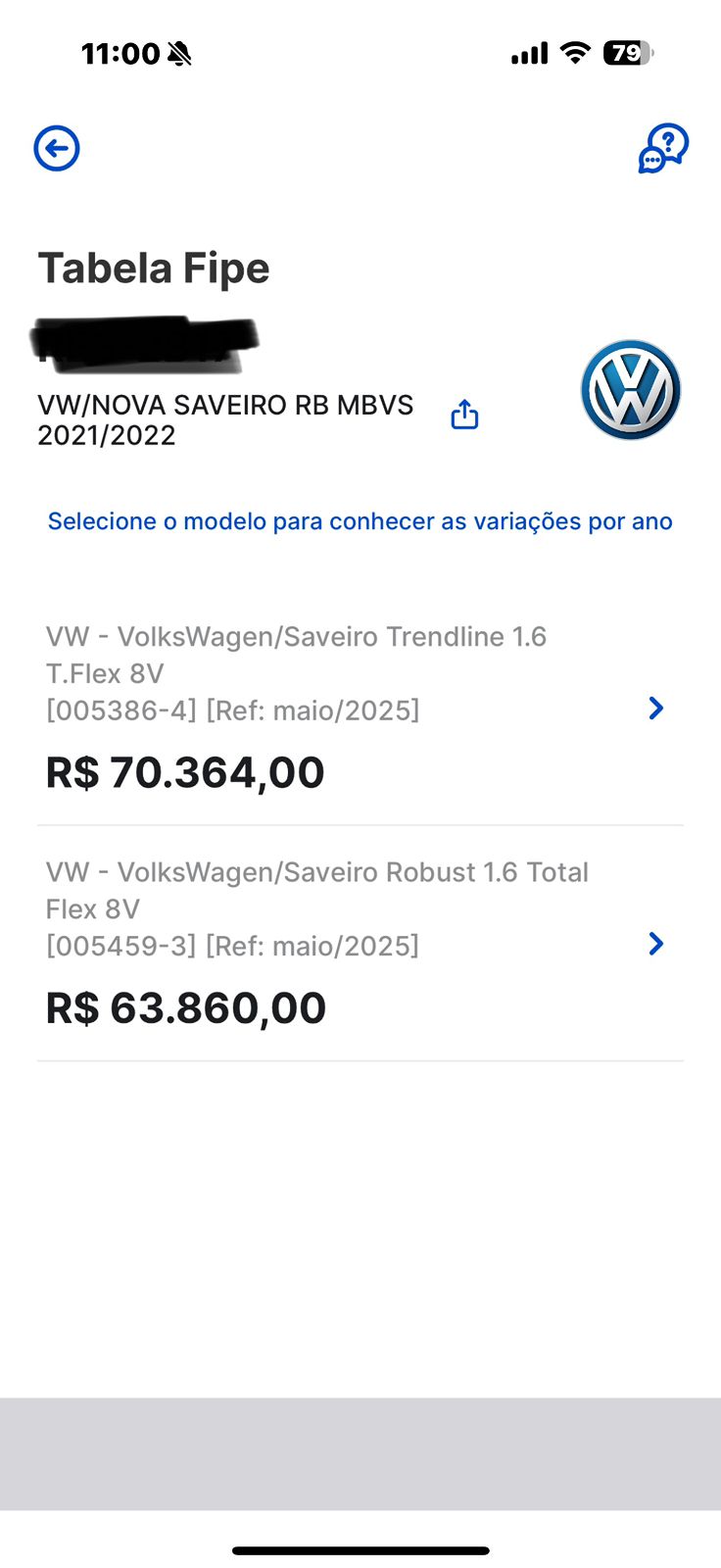Tap the home indicator bar at bottom

coord(360,1551)
